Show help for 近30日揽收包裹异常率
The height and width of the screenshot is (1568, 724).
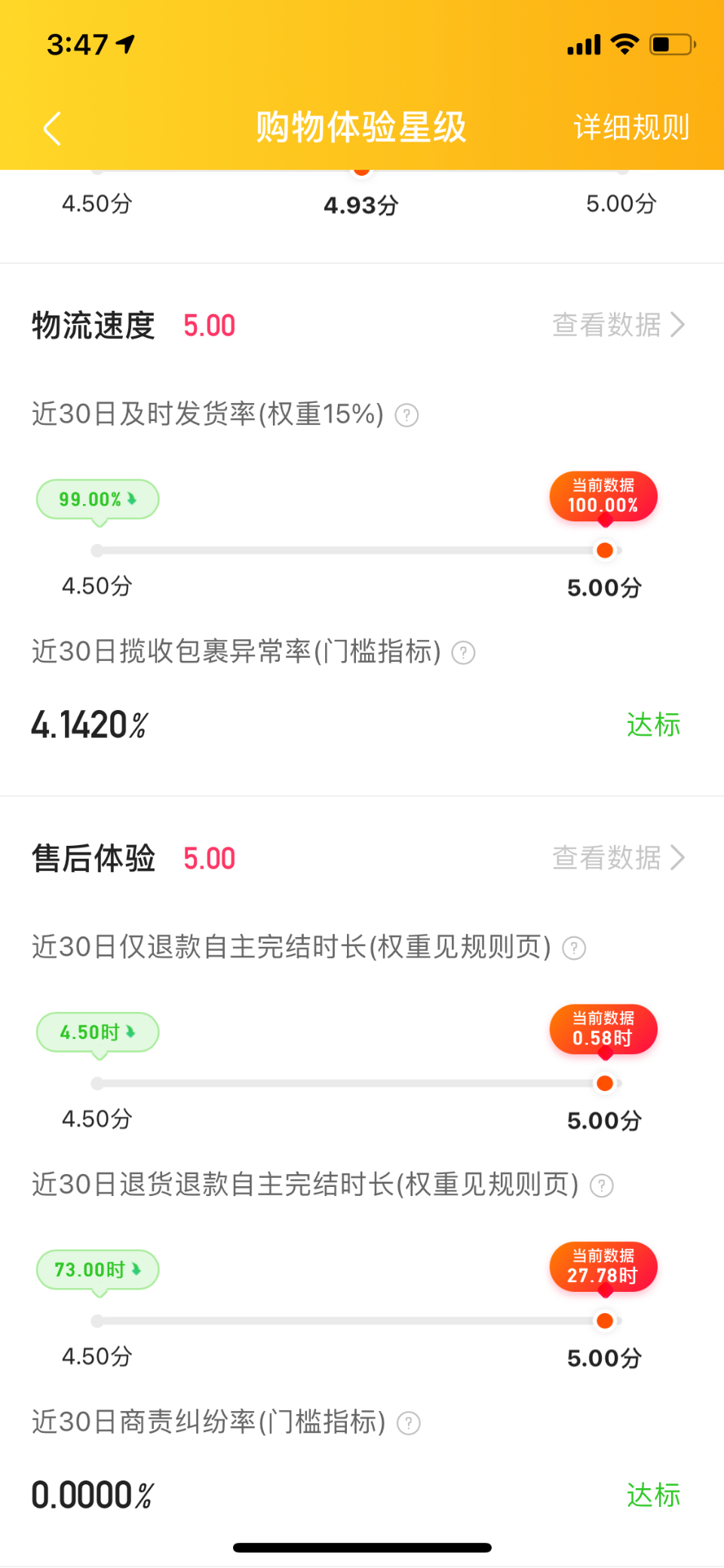463,653
